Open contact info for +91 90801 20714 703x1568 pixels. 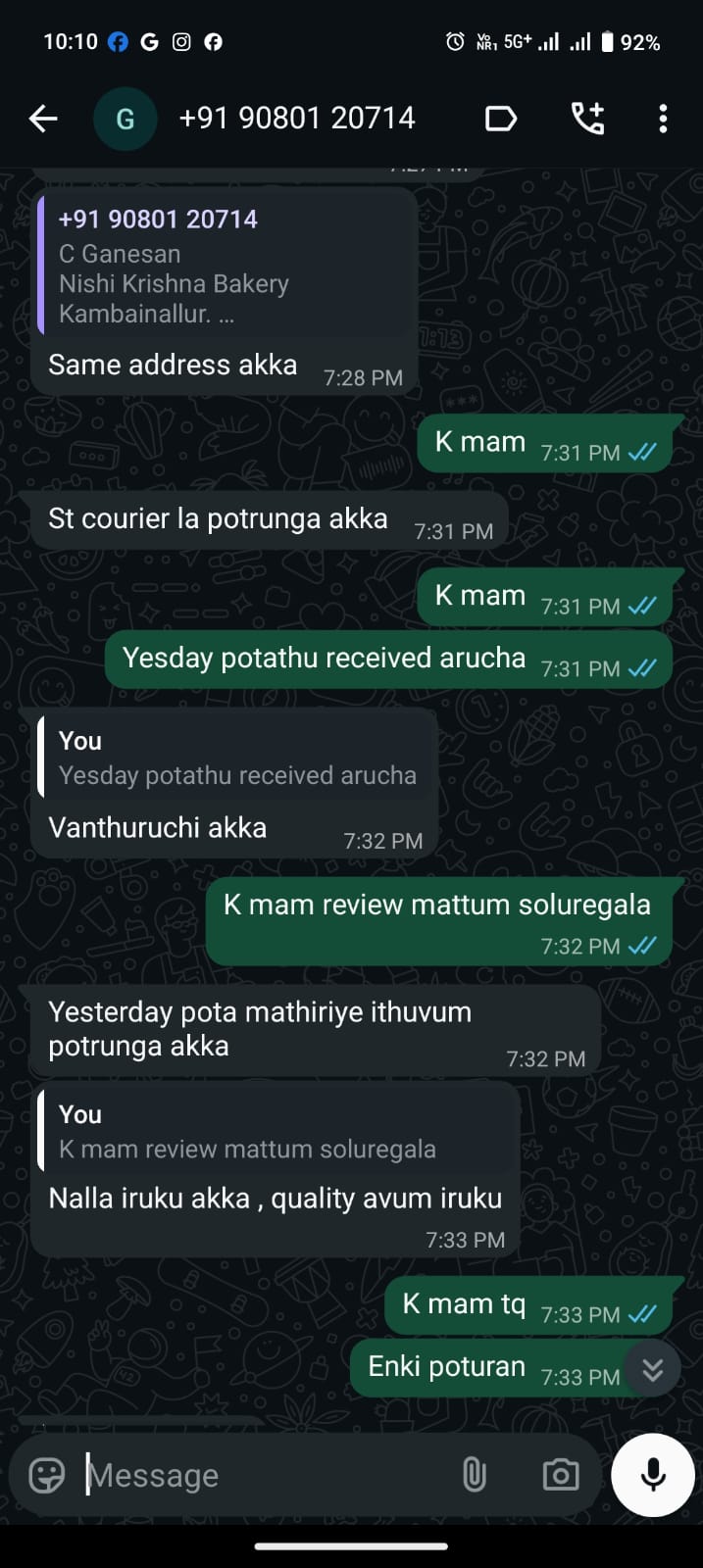[297, 119]
